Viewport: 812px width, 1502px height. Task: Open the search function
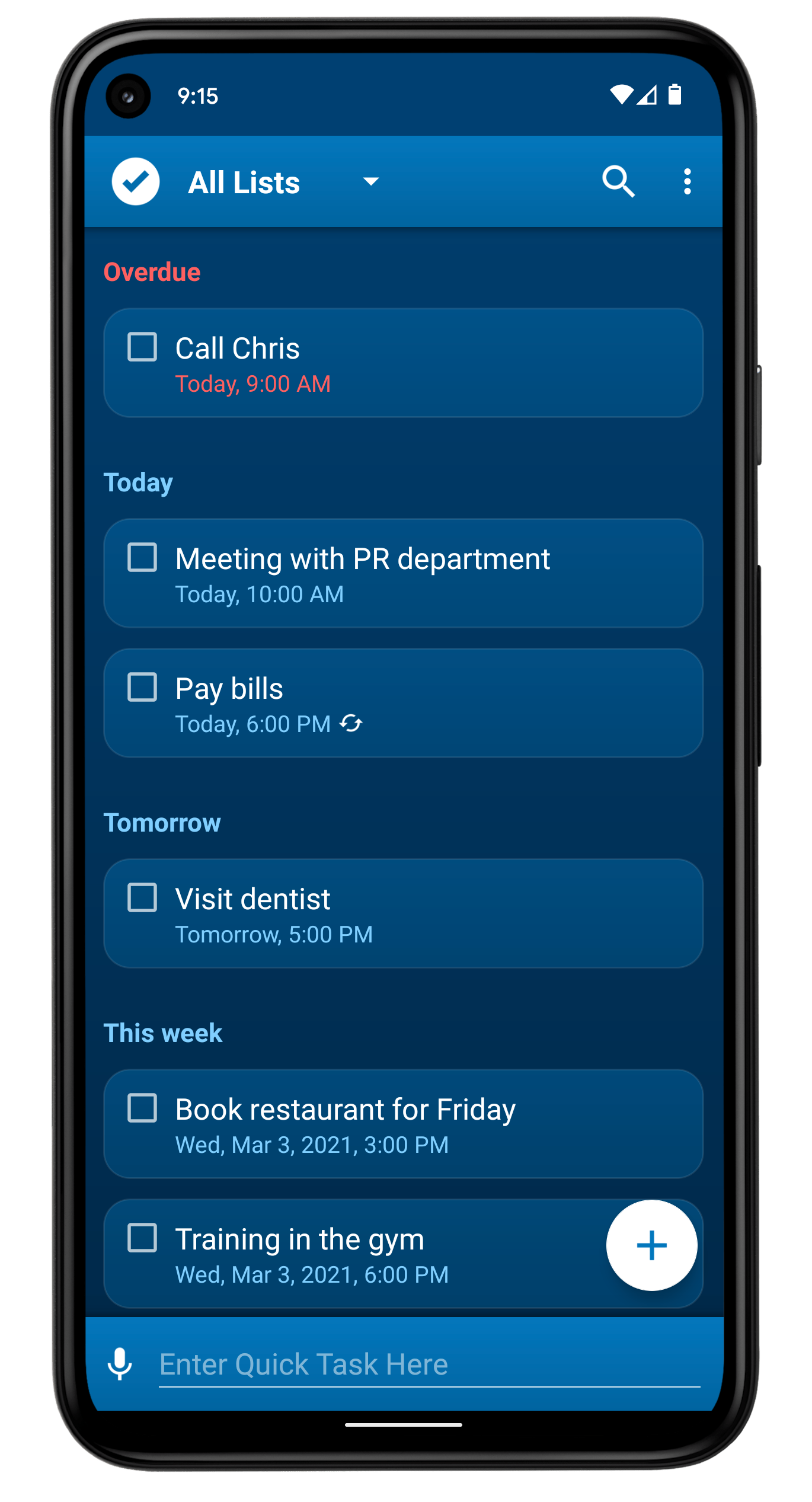(620, 181)
